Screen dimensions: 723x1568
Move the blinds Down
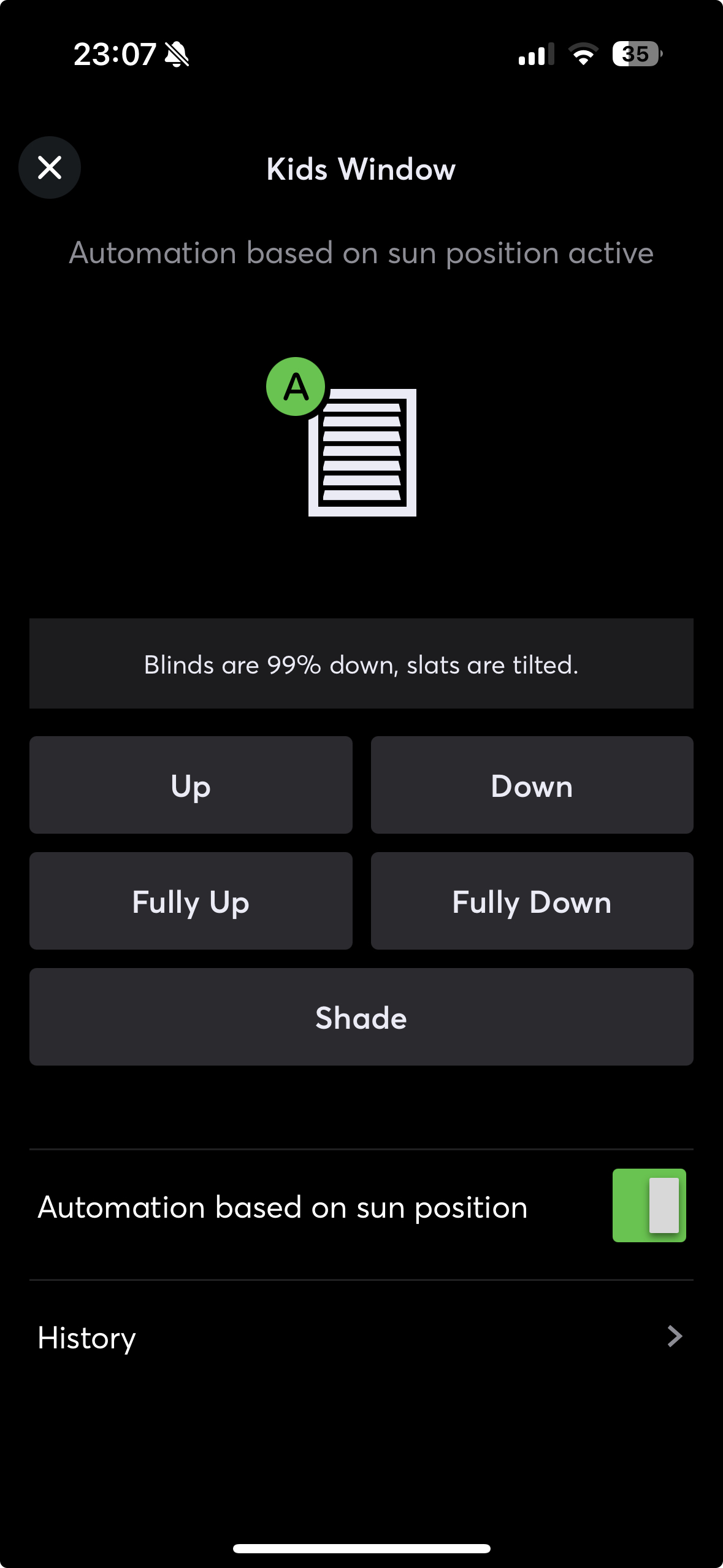click(532, 785)
